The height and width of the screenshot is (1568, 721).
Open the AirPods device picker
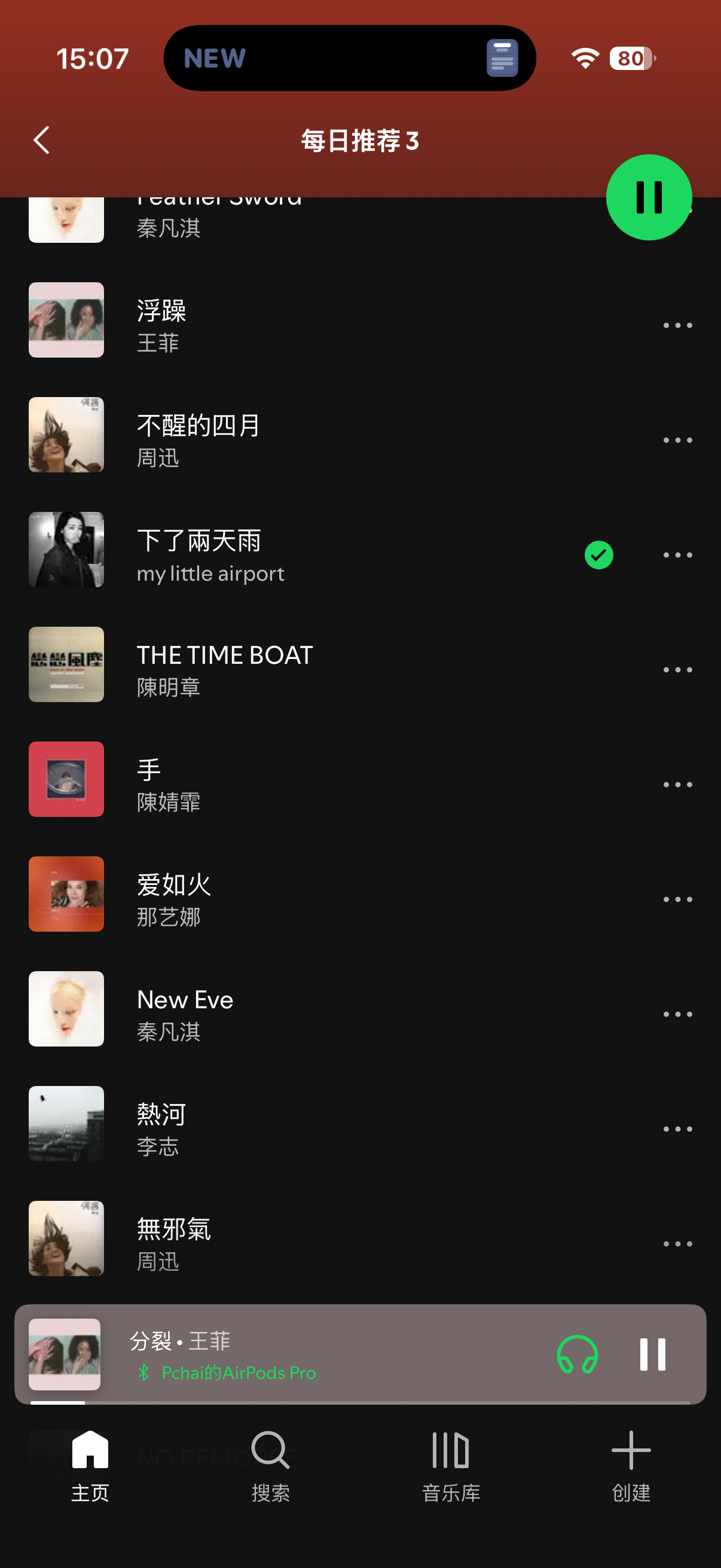577,1355
